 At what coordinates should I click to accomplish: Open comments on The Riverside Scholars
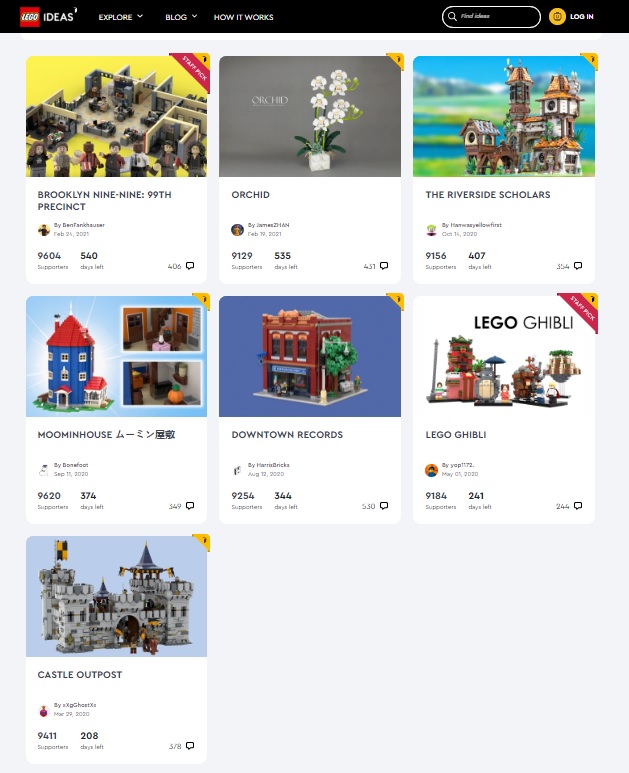click(571, 267)
